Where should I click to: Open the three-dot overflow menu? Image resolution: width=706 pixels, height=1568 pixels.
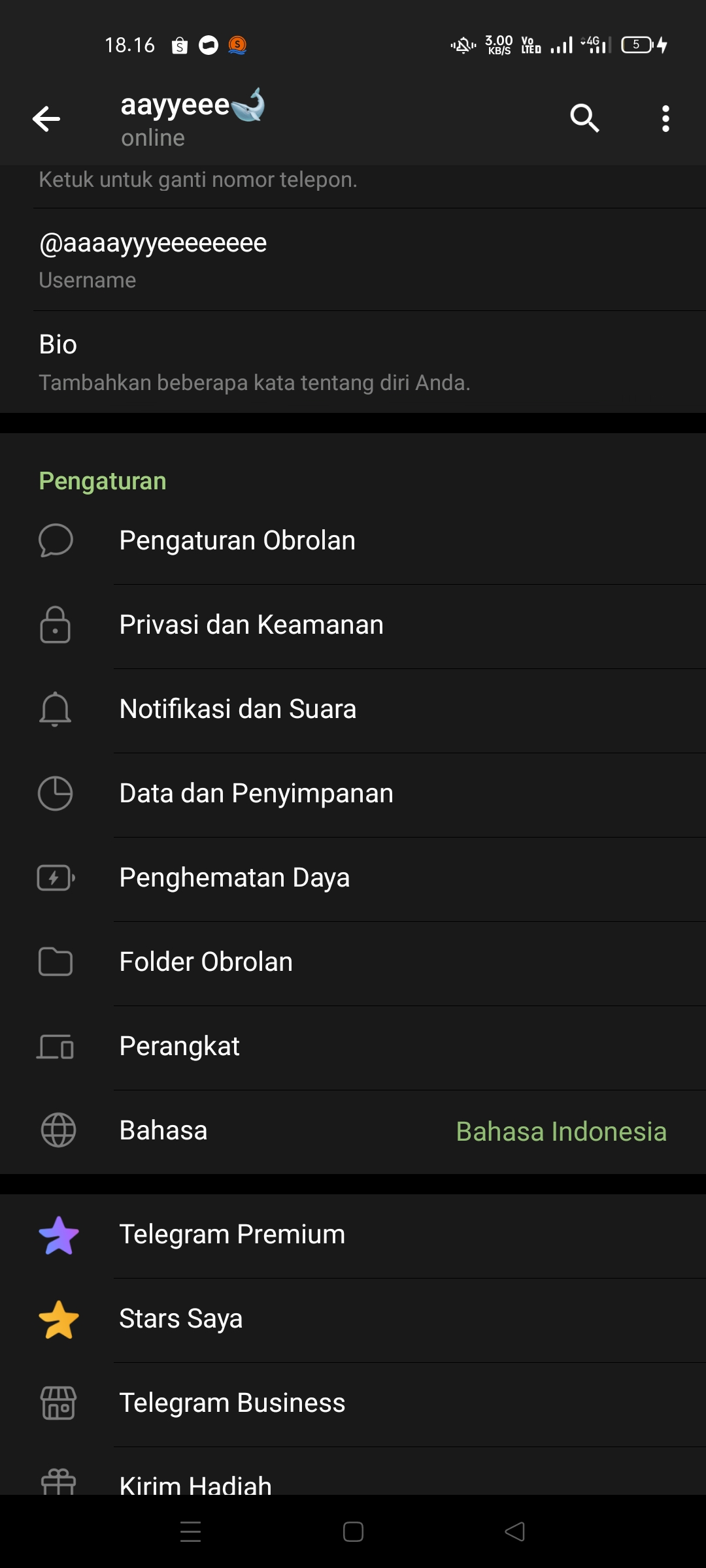coord(665,119)
